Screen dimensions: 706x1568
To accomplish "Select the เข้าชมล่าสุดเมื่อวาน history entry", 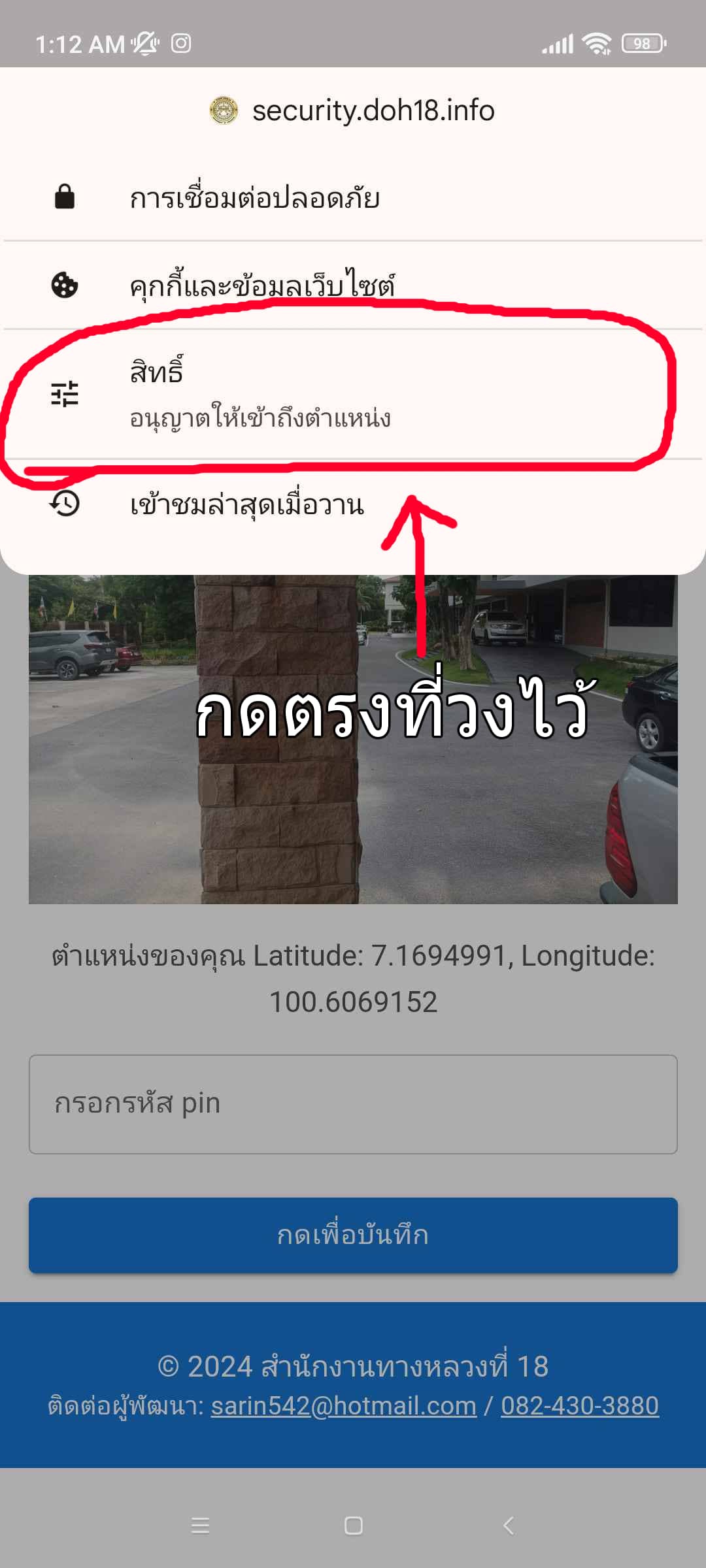I will [246, 504].
